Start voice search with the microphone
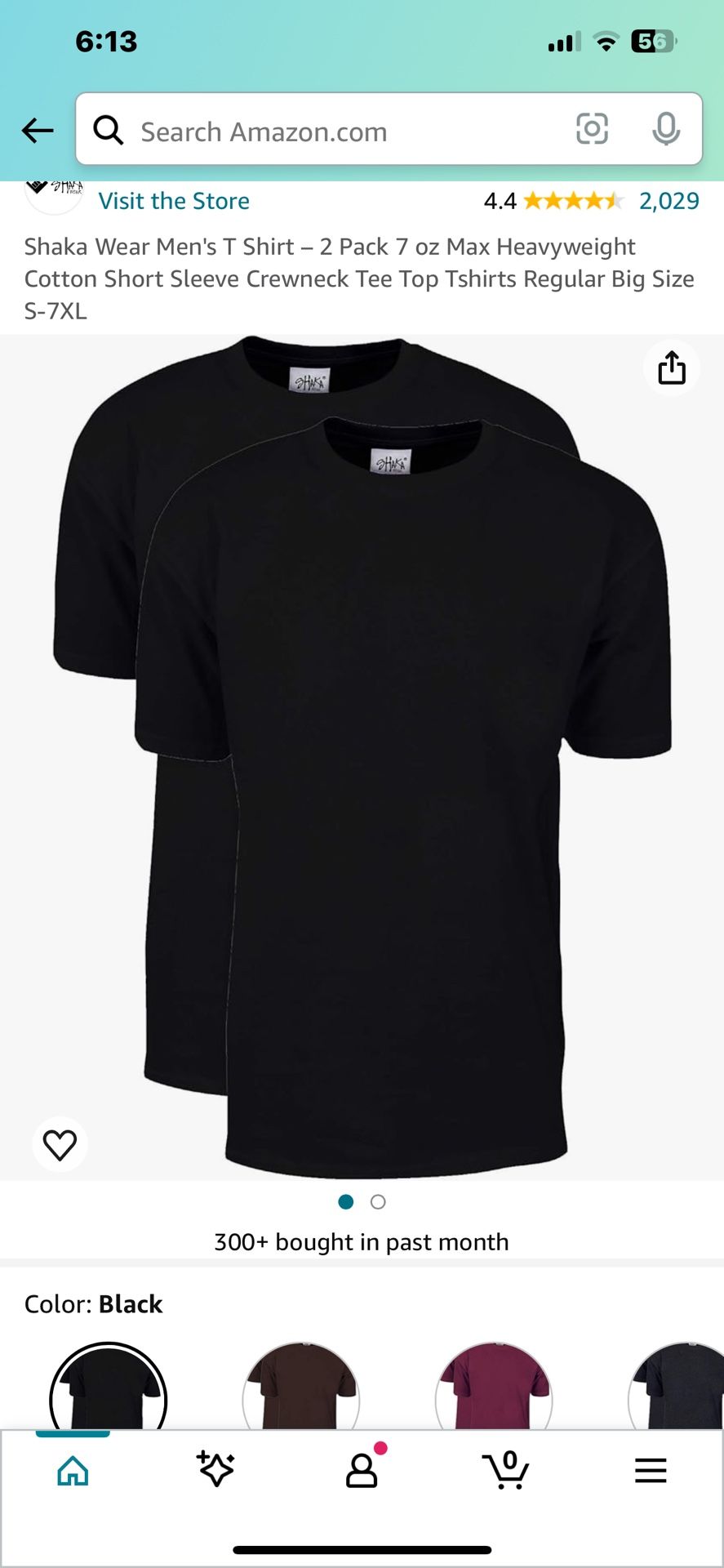Screen dimensions: 724x1568 (666, 129)
